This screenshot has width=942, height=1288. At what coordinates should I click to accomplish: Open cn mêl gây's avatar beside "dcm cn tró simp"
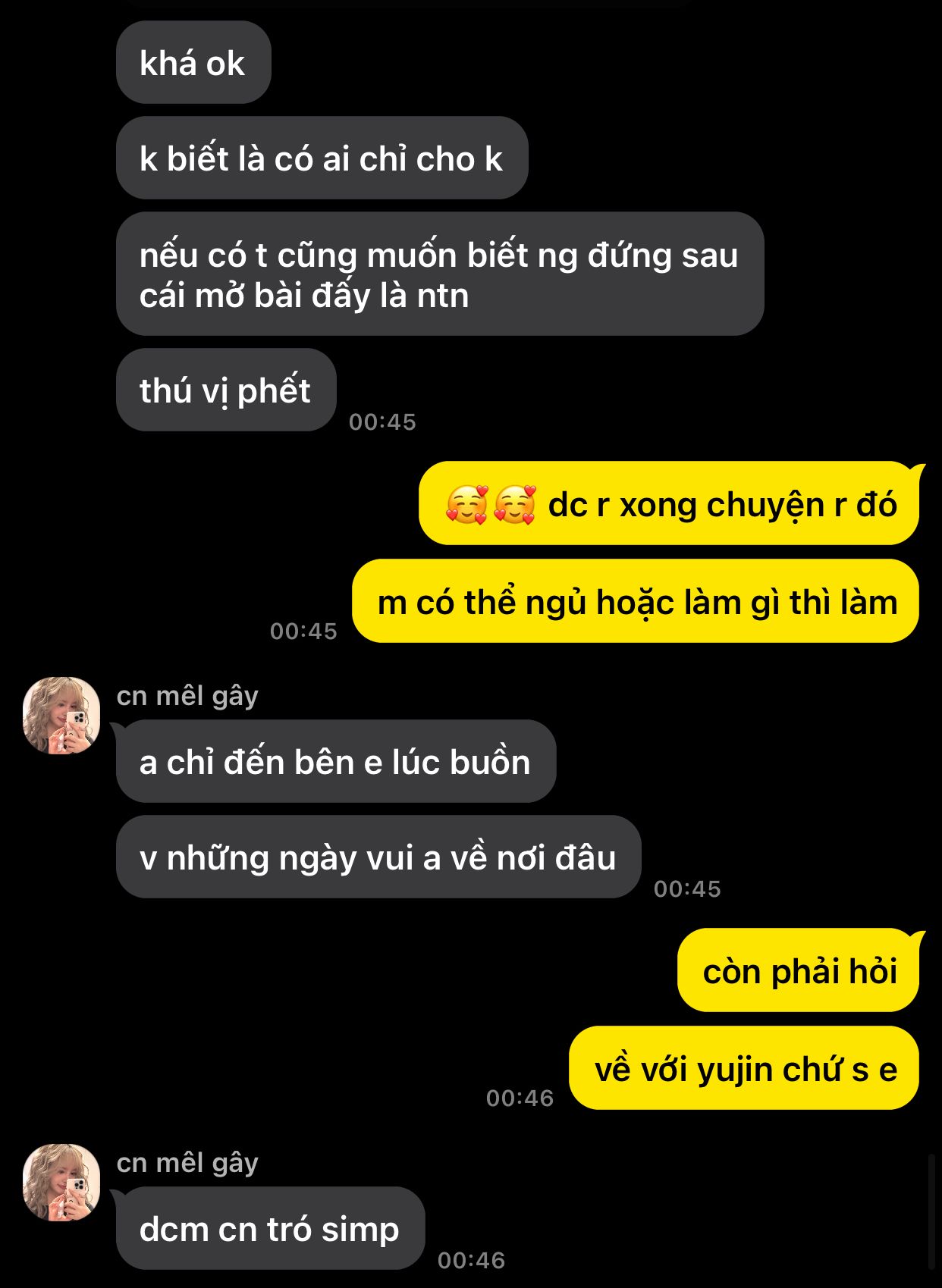61,1183
